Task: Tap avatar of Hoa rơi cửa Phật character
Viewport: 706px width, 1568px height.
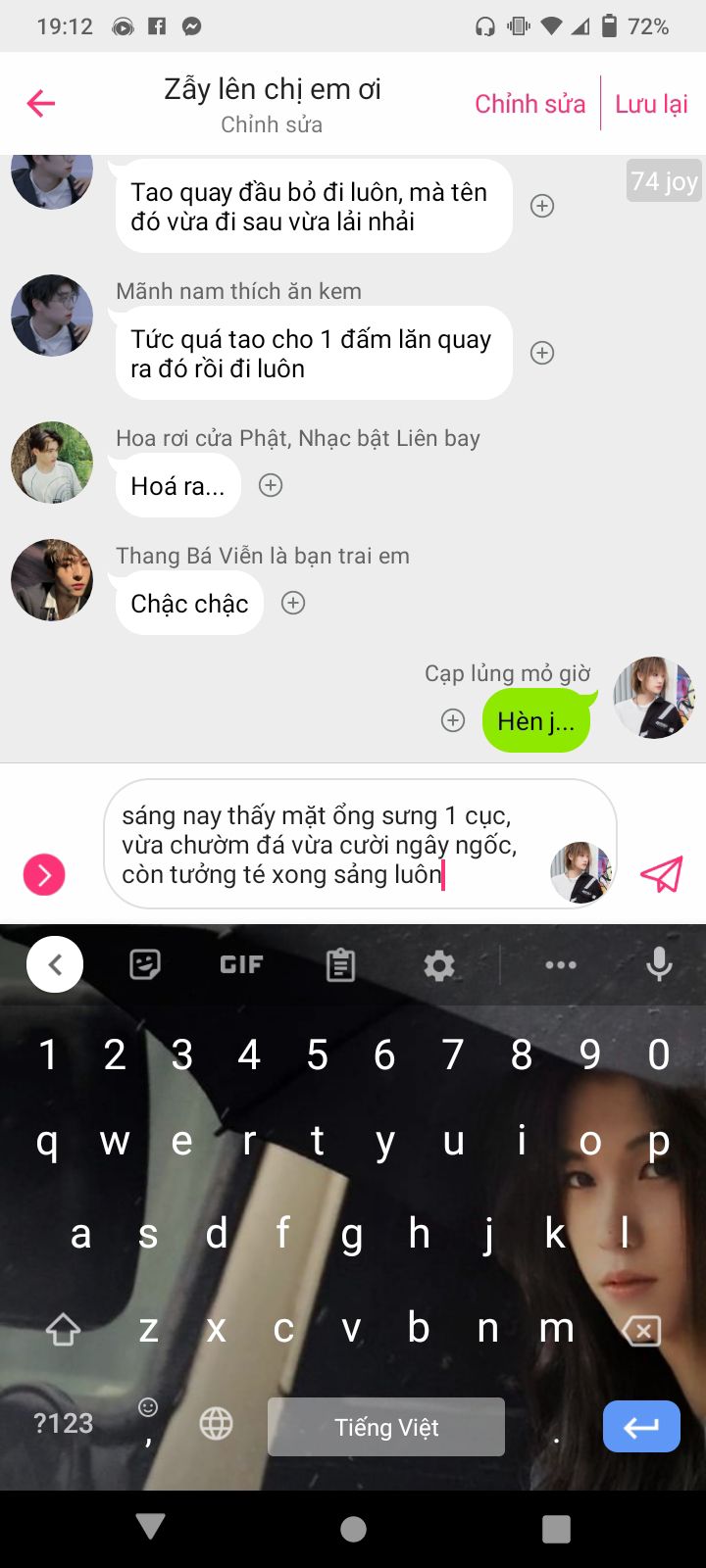Action: [52, 463]
